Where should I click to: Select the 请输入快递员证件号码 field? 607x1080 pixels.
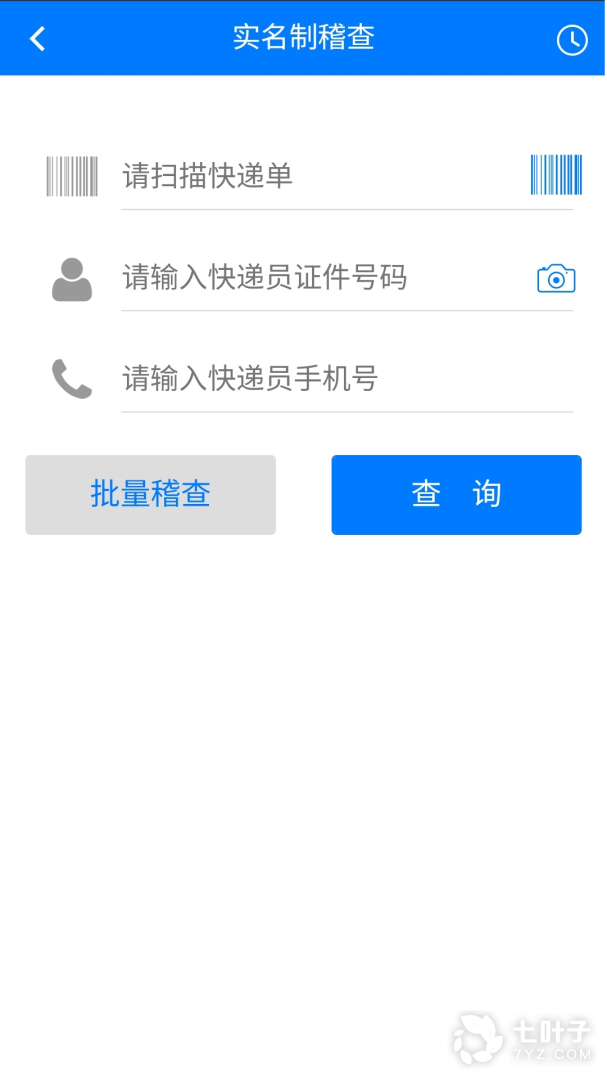320,277
